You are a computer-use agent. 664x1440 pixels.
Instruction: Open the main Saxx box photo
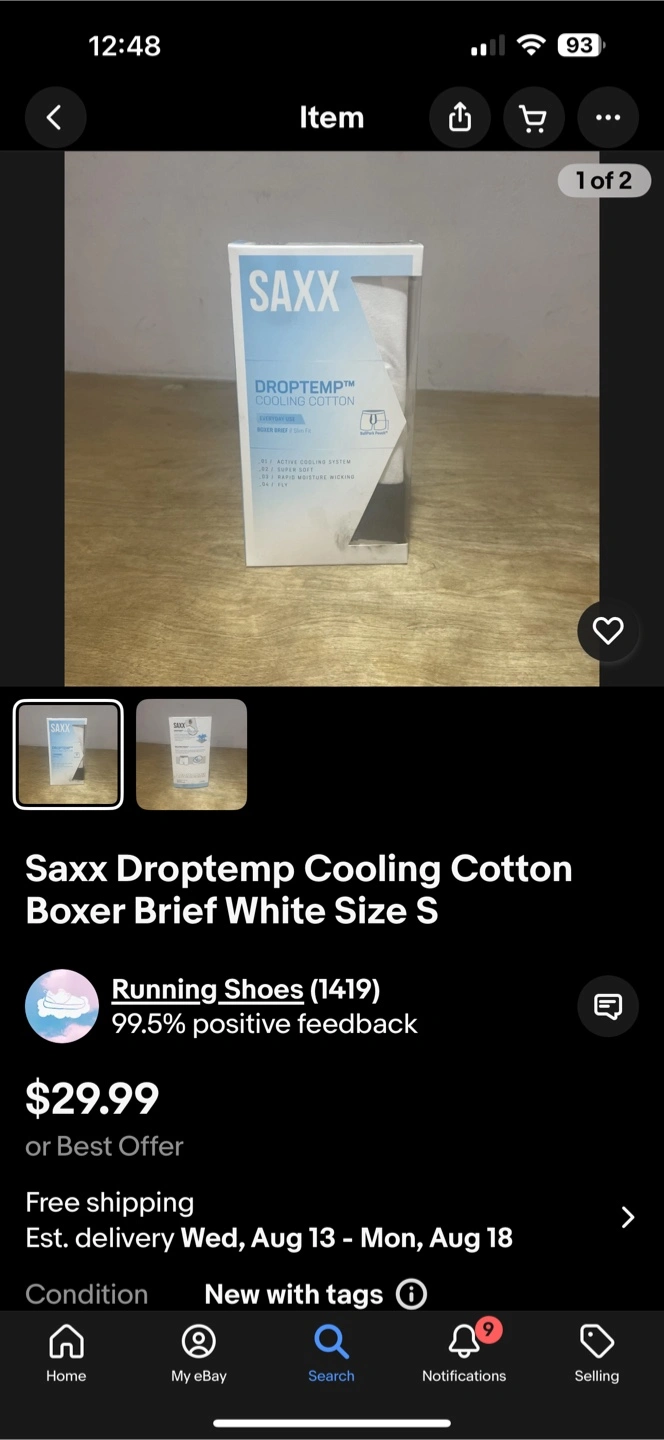[x=331, y=418]
